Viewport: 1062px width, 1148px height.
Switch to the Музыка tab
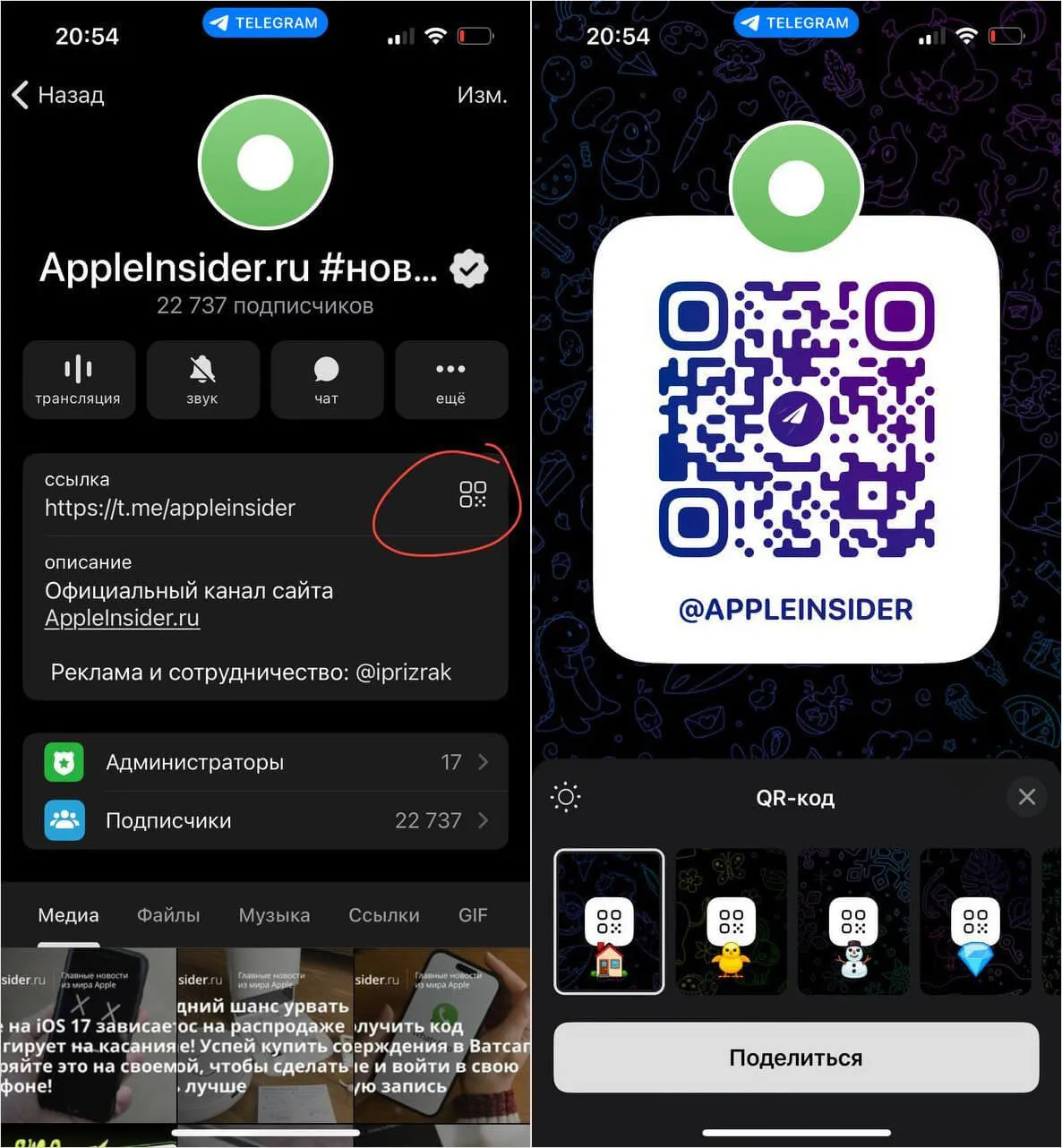tap(274, 915)
